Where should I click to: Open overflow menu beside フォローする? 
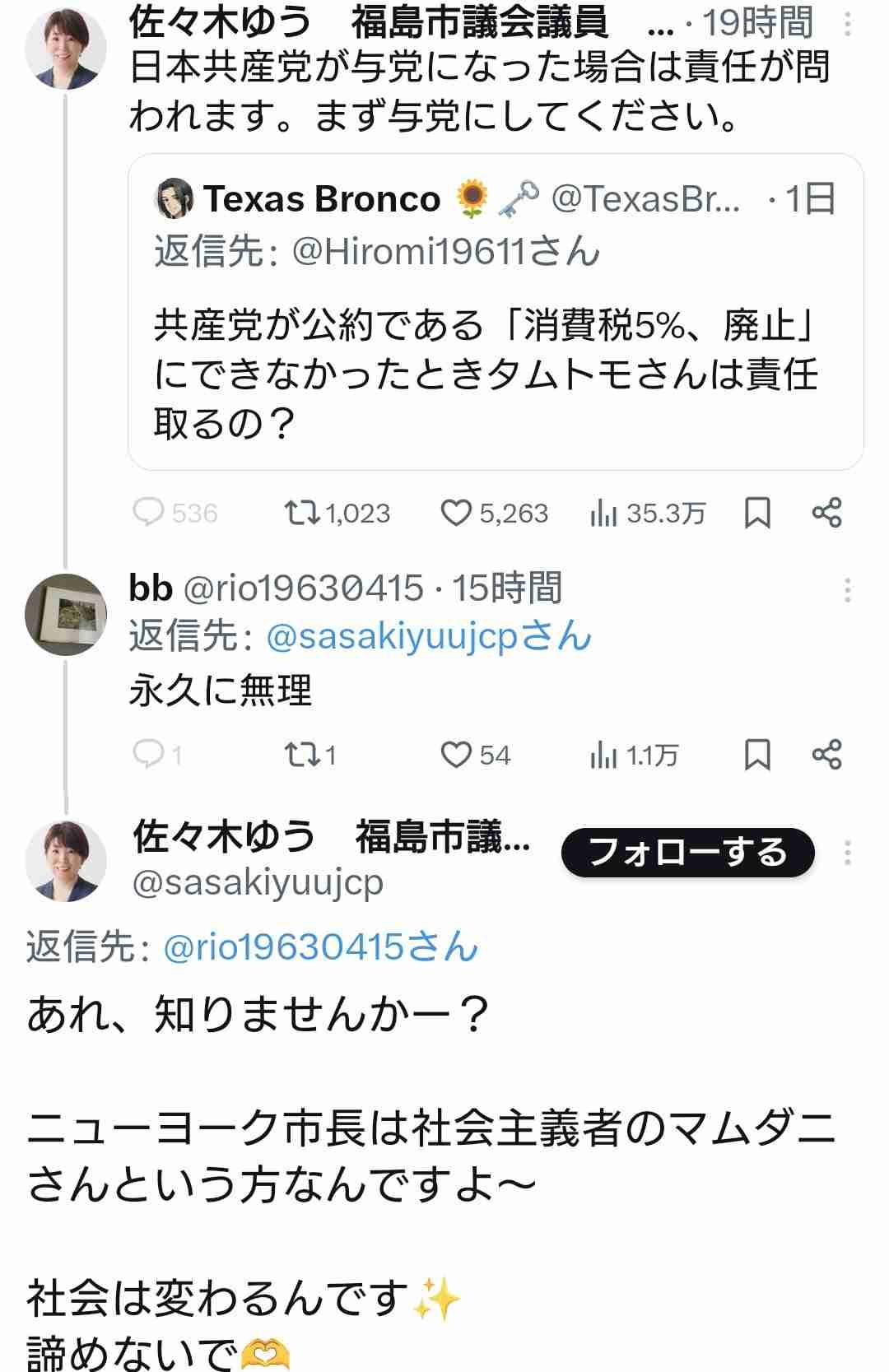[x=848, y=853]
